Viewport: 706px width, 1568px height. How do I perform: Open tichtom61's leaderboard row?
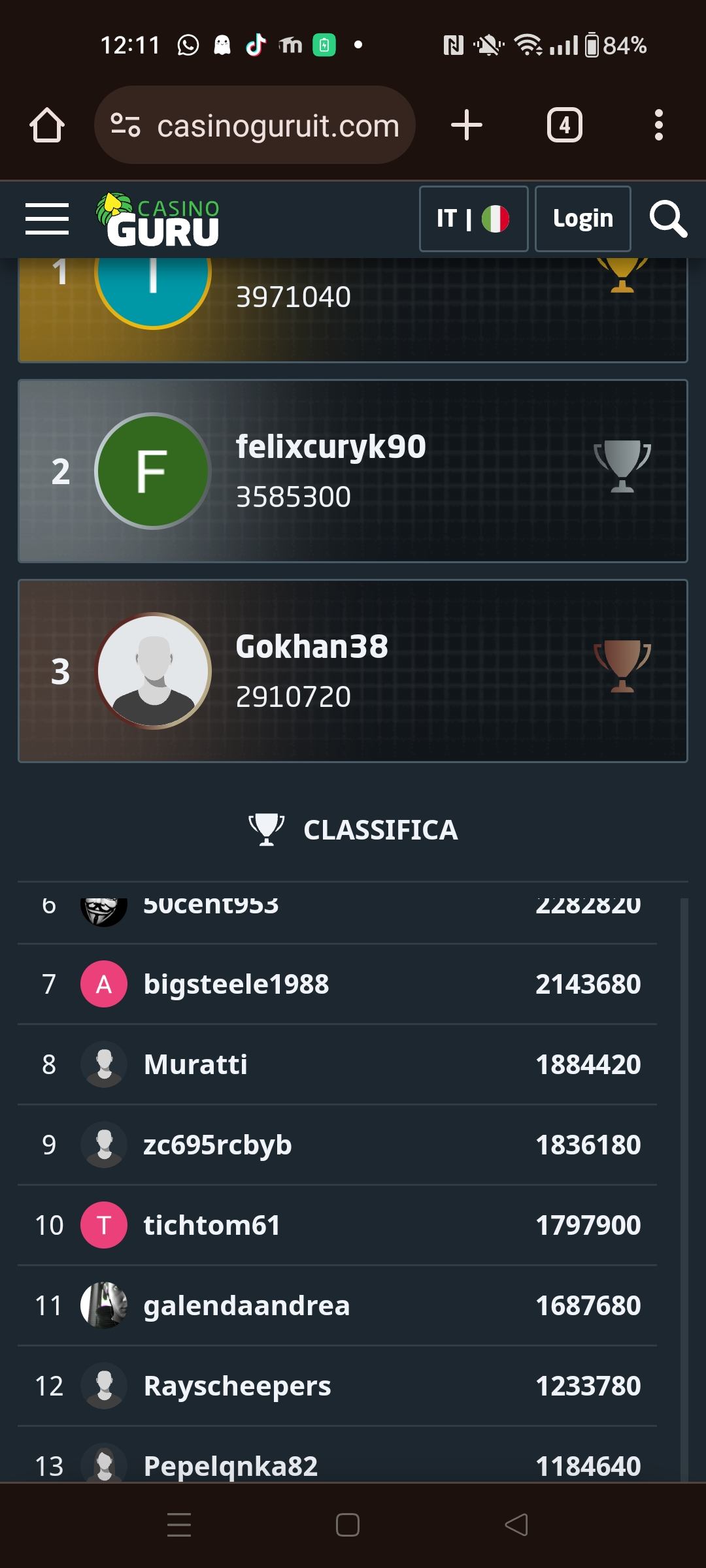[x=337, y=1225]
